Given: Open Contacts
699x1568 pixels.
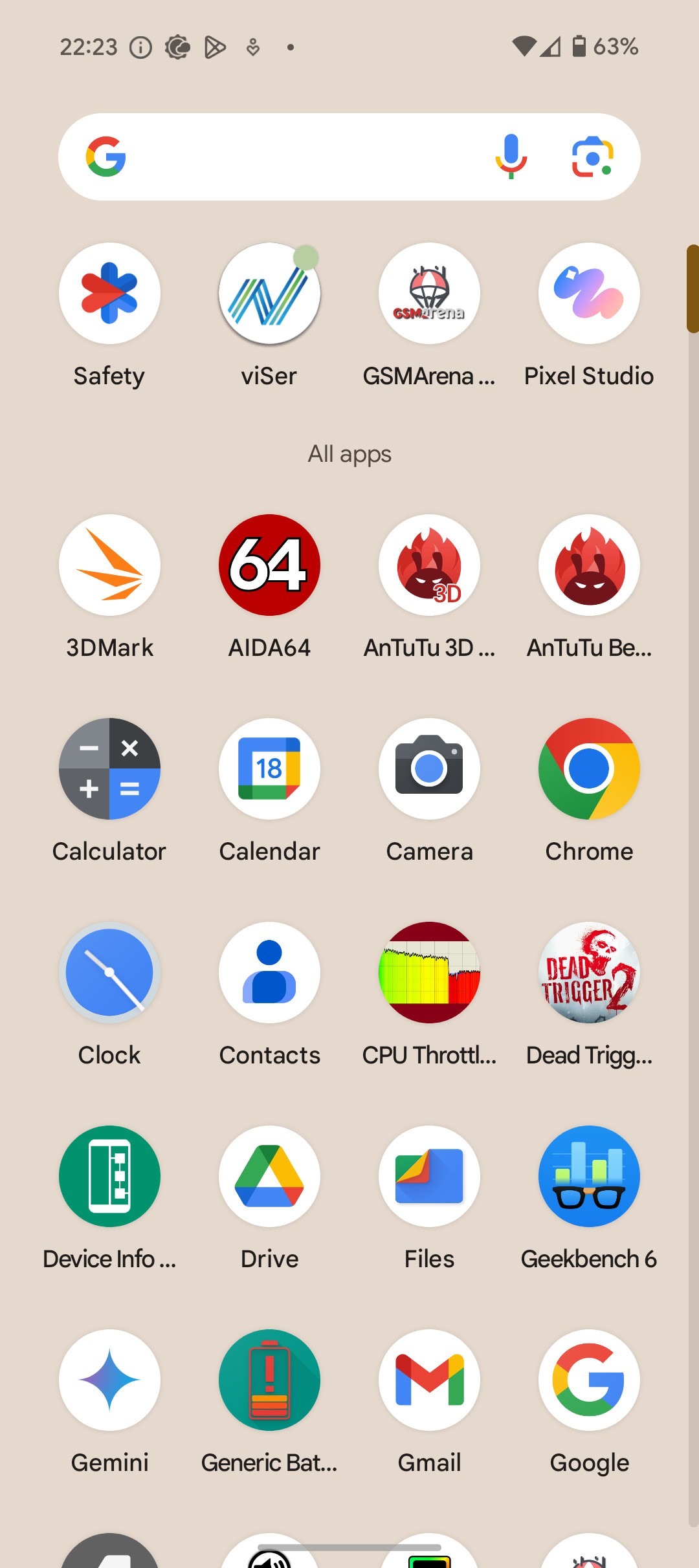Looking at the screenshot, I should [x=269, y=973].
